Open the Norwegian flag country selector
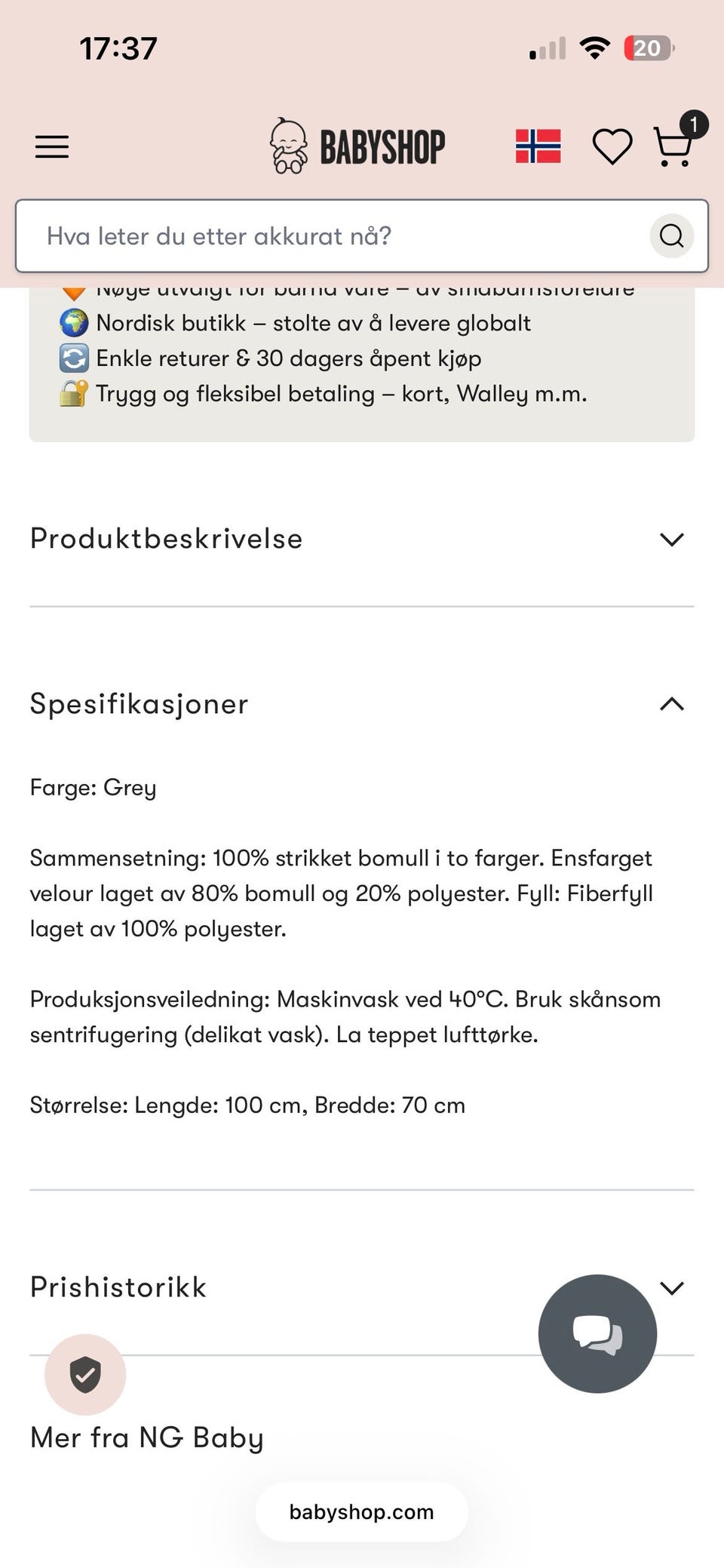Image resolution: width=724 pixels, height=1568 pixels. point(538,146)
